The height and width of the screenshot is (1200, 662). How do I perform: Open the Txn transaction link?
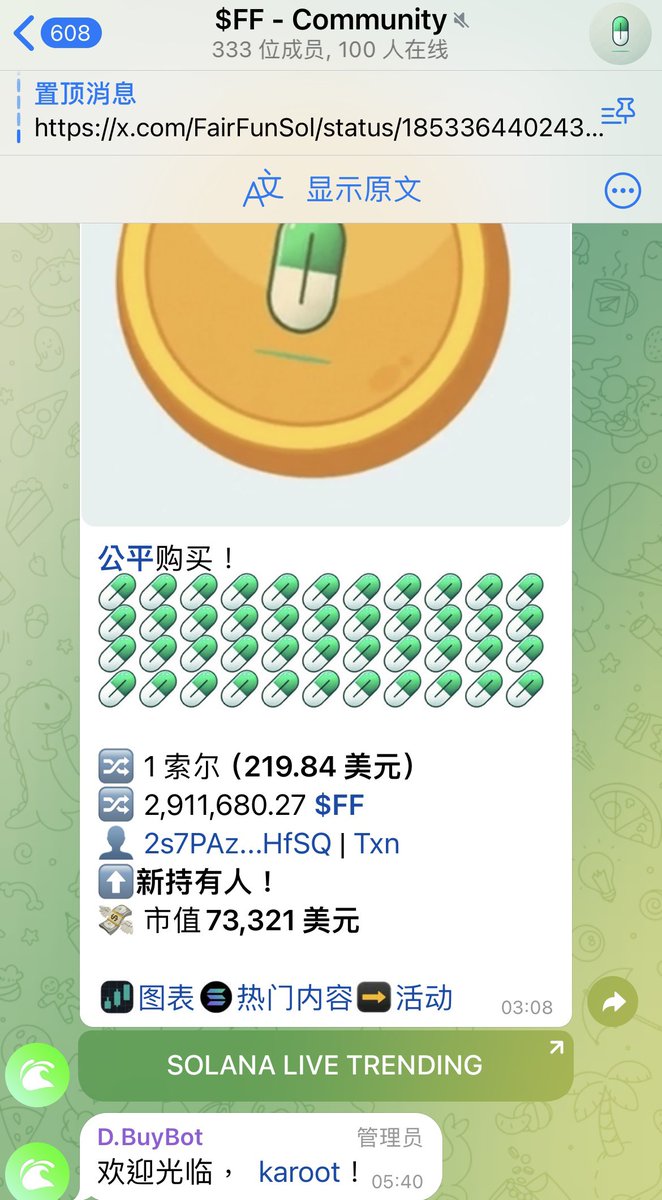pyautogui.click(x=376, y=843)
